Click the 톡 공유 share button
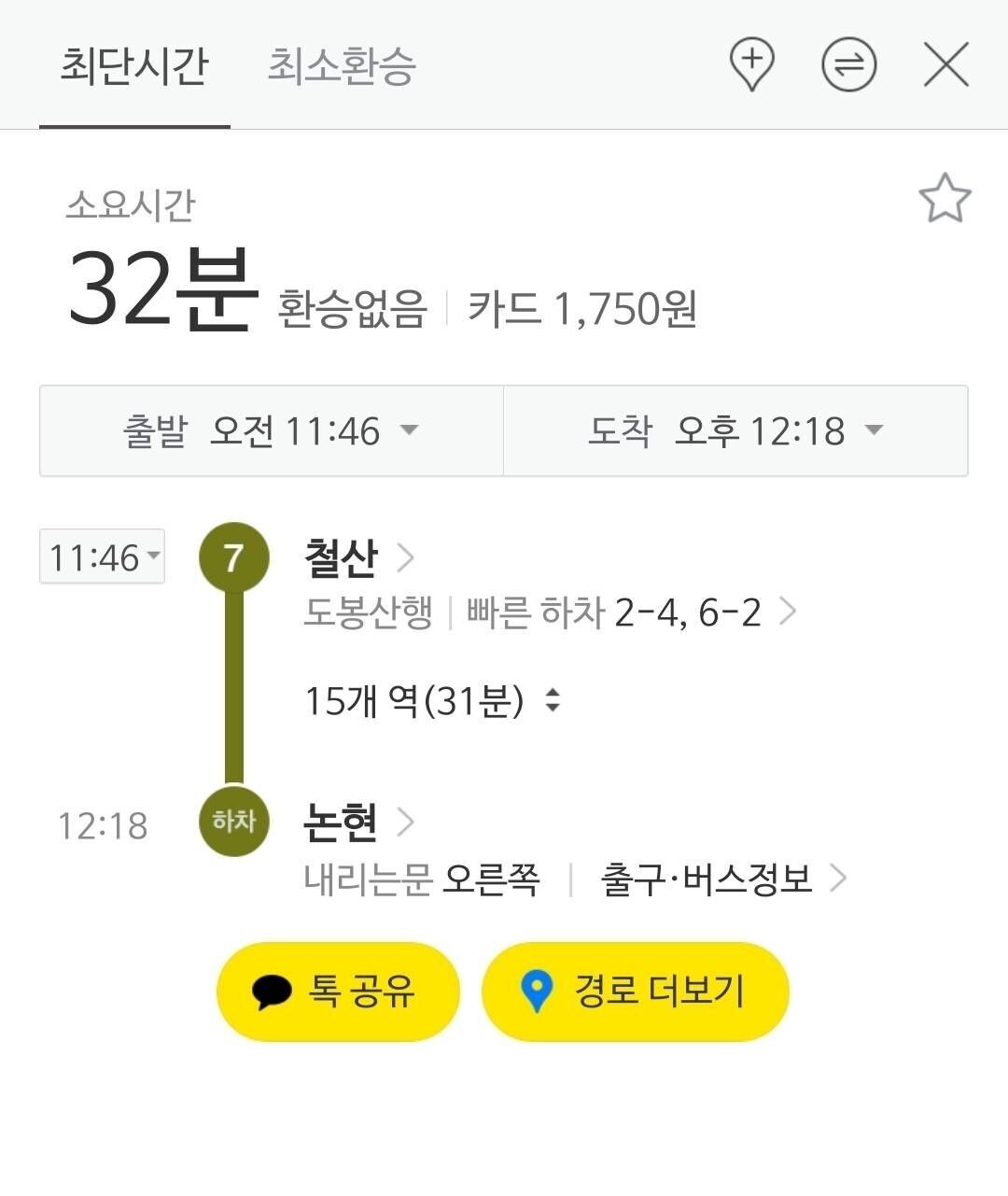The width and height of the screenshot is (1008, 1196). pyautogui.click(x=338, y=991)
